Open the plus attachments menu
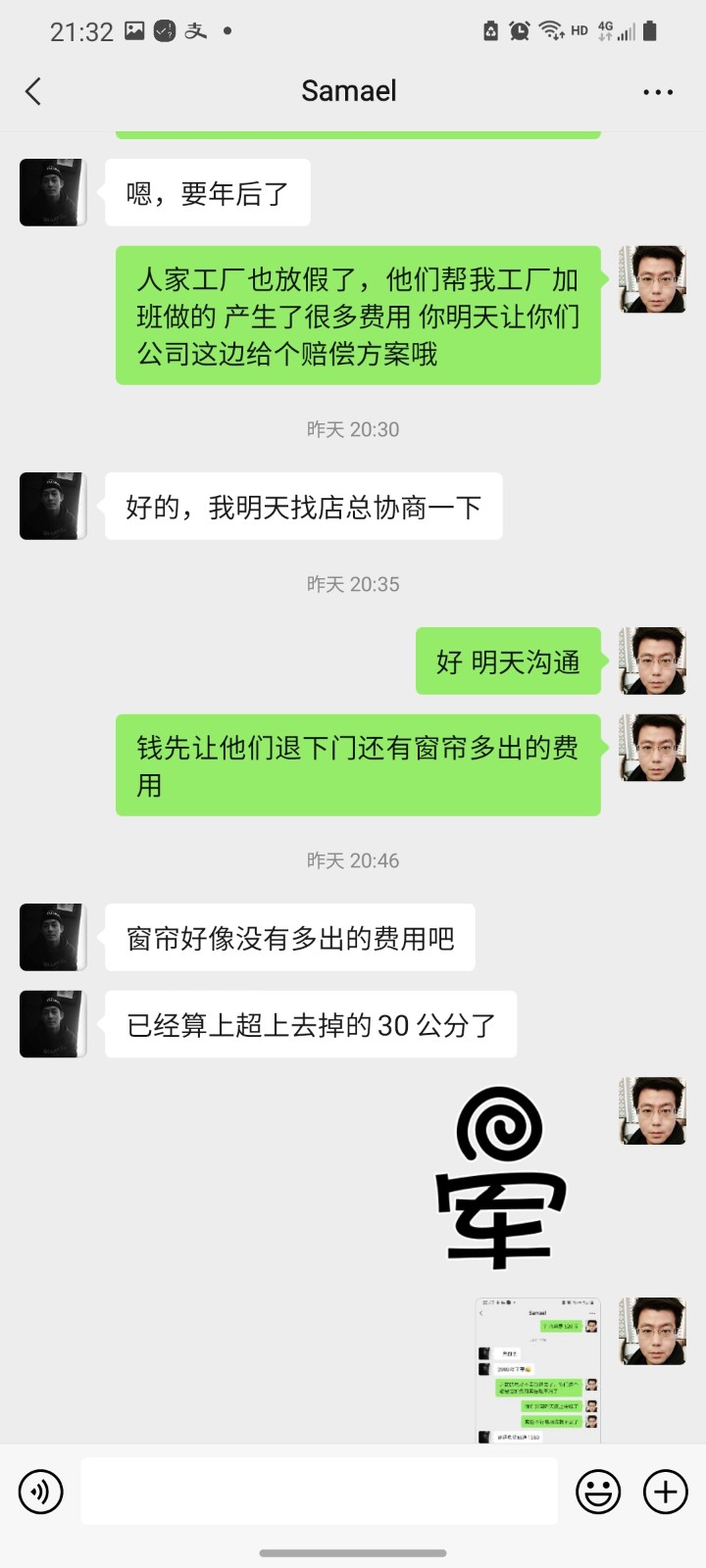This screenshot has width=706, height=1568. 665,1492
